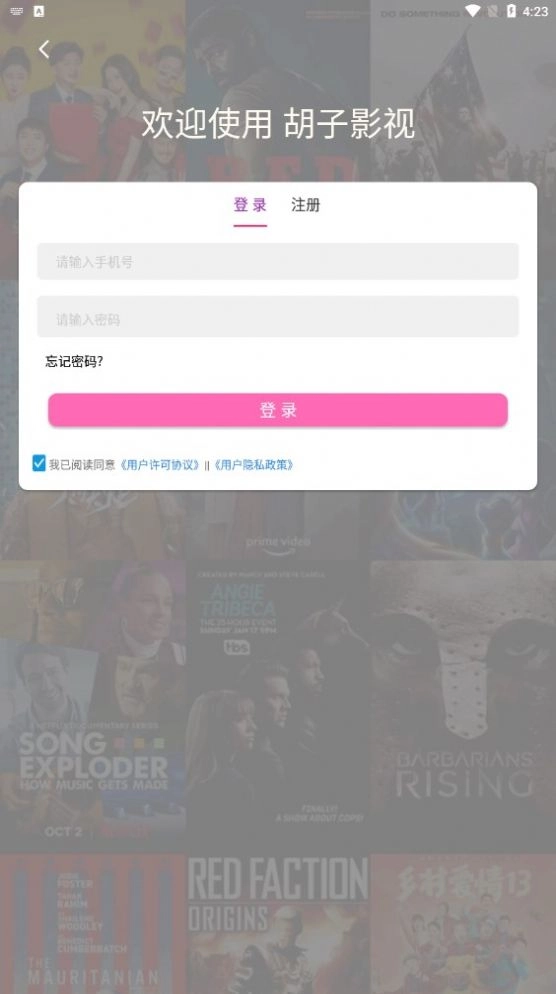
Task: Uncheck the 我已阅读同意 agreement checkbox
Action: [x=39, y=463]
